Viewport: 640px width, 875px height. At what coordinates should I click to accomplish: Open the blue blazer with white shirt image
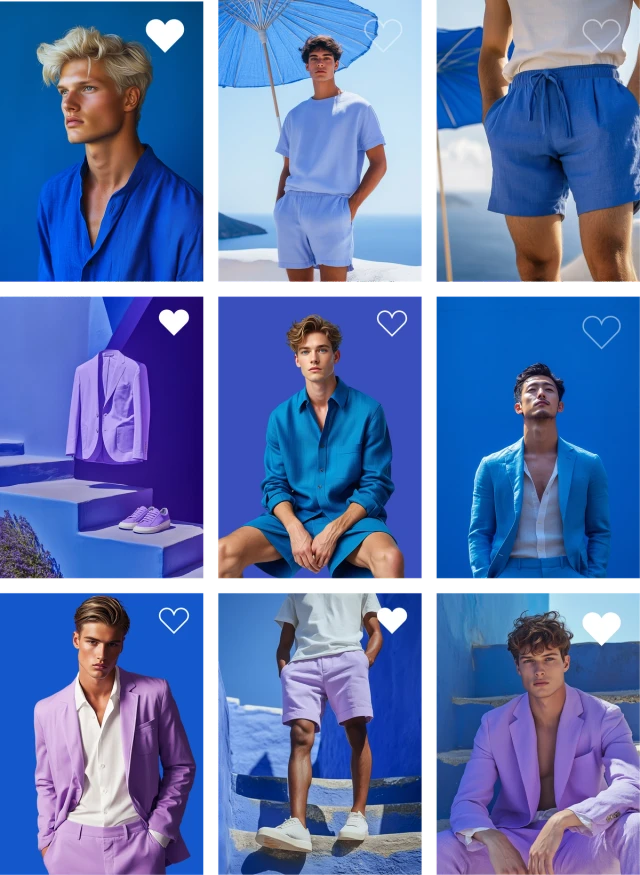tap(540, 470)
